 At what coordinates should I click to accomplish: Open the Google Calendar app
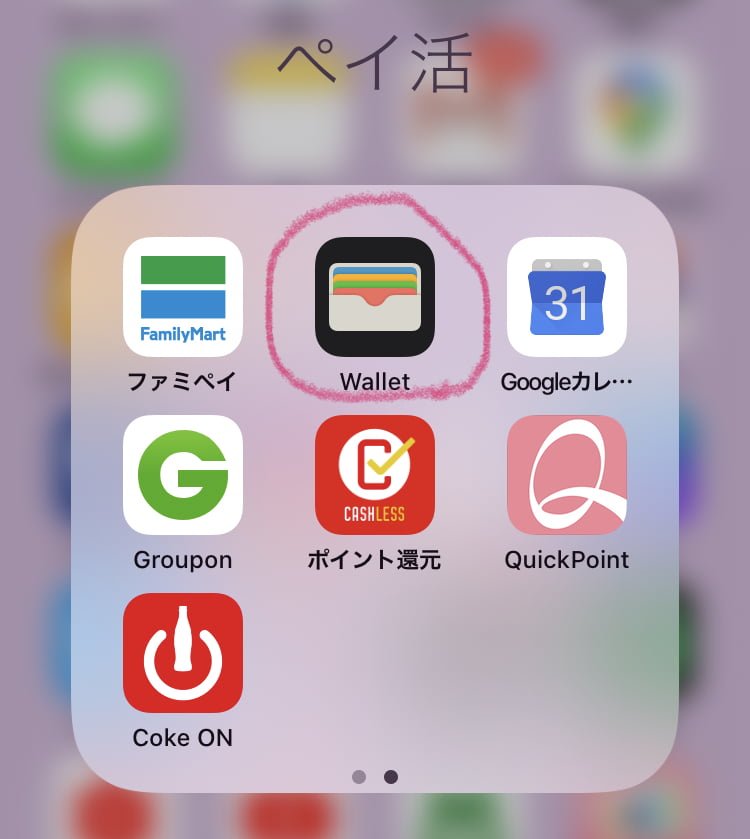[567, 297]
